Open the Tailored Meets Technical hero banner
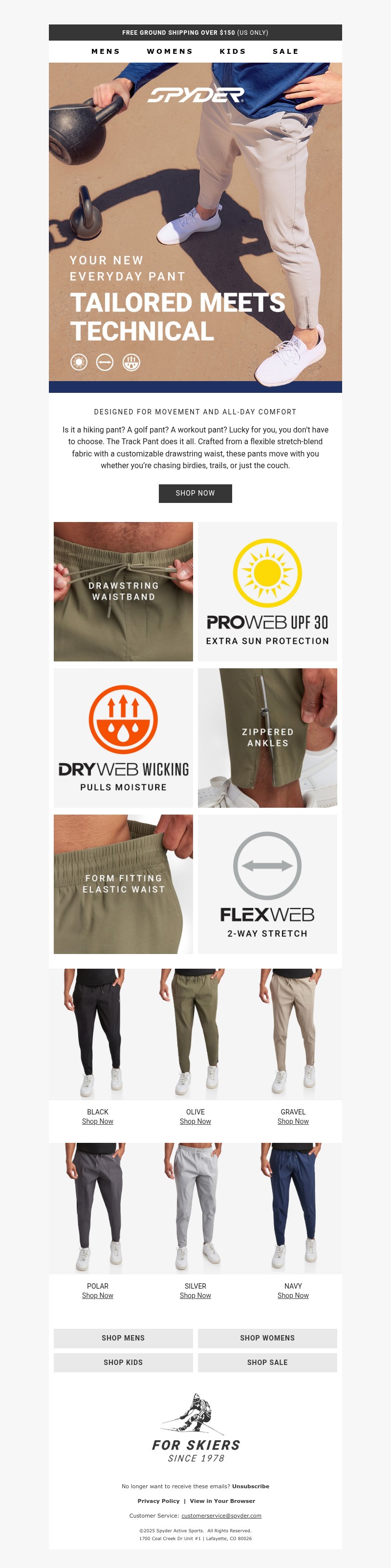This screenshot has width=391, height=1568. tap(195, 225)
